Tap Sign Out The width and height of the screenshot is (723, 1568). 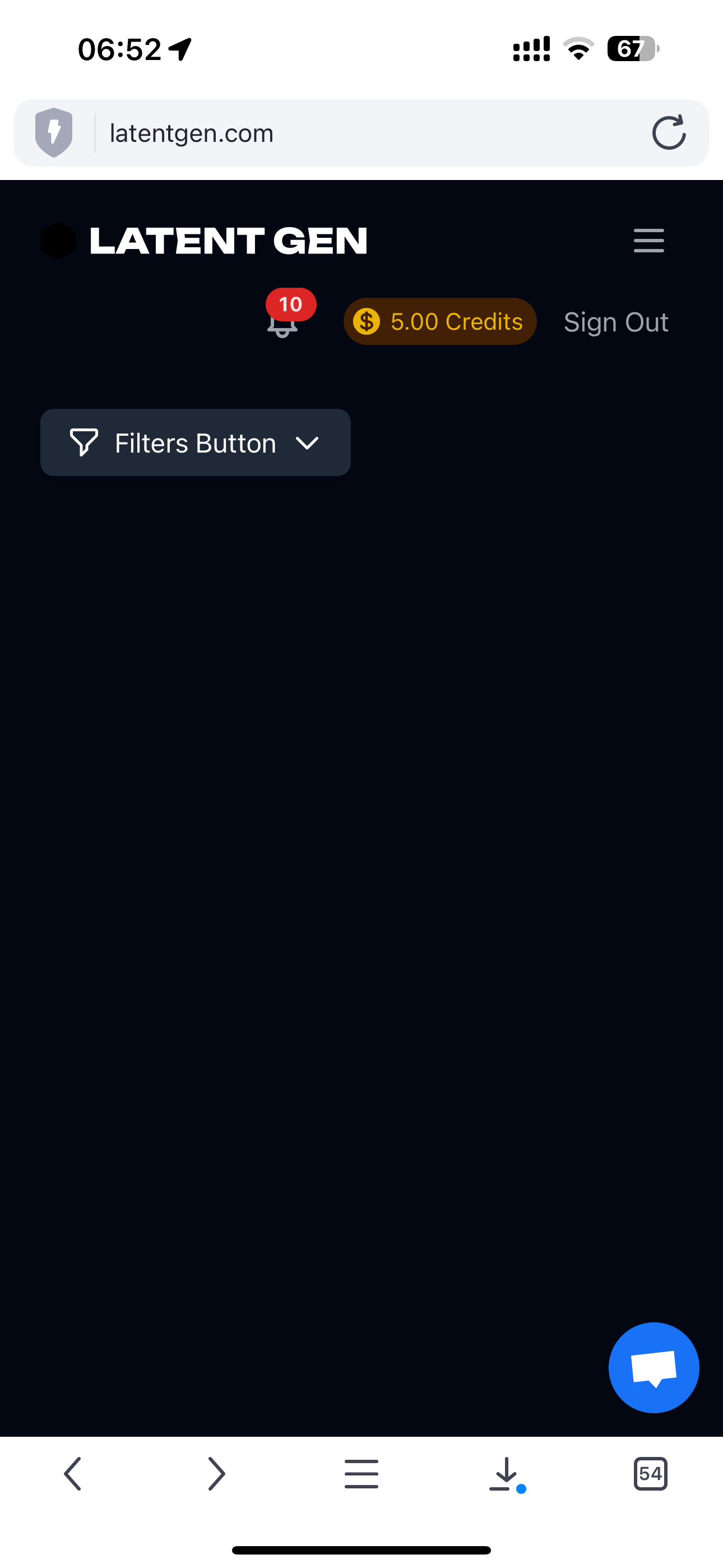click(615, 322)
